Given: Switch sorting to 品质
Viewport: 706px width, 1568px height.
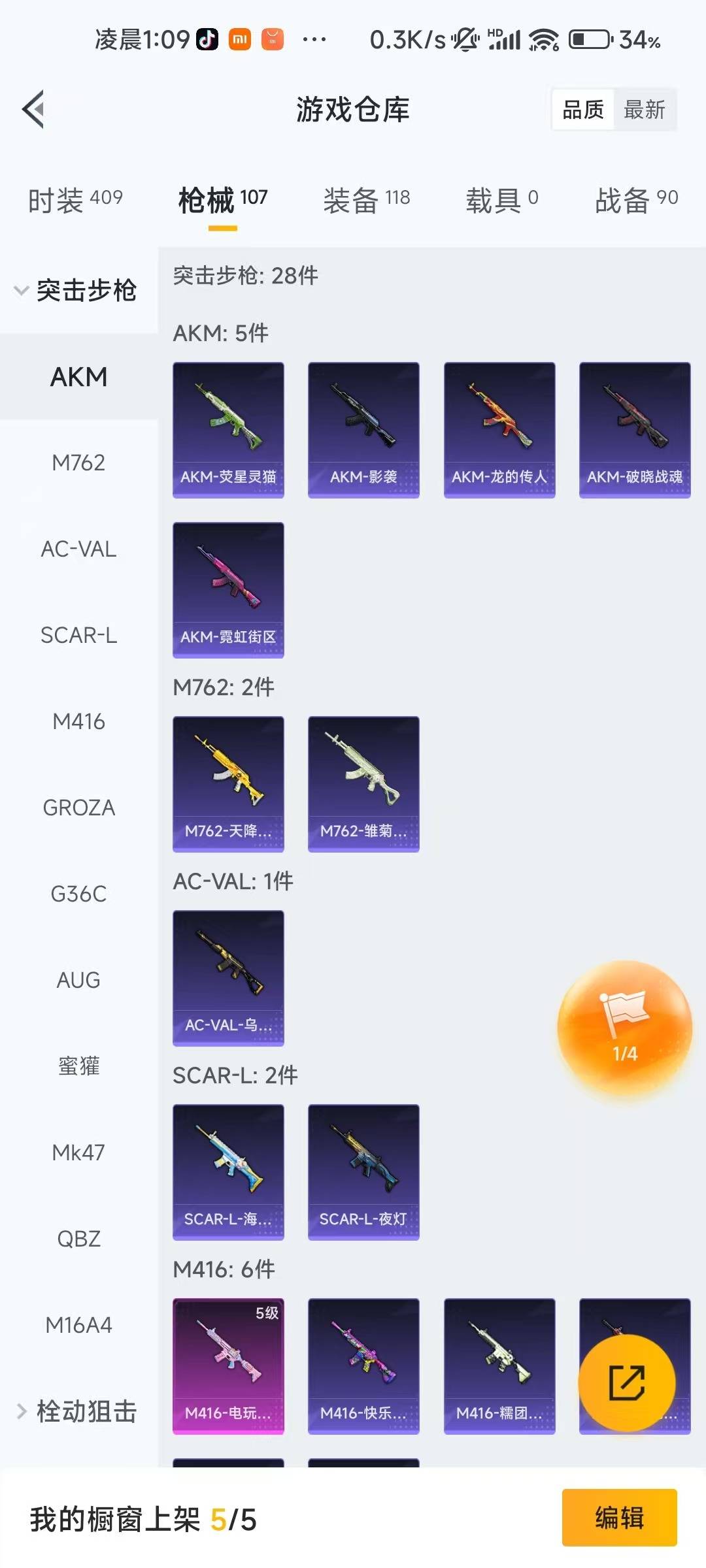Looking at the screenshot, I should [584, 110].
